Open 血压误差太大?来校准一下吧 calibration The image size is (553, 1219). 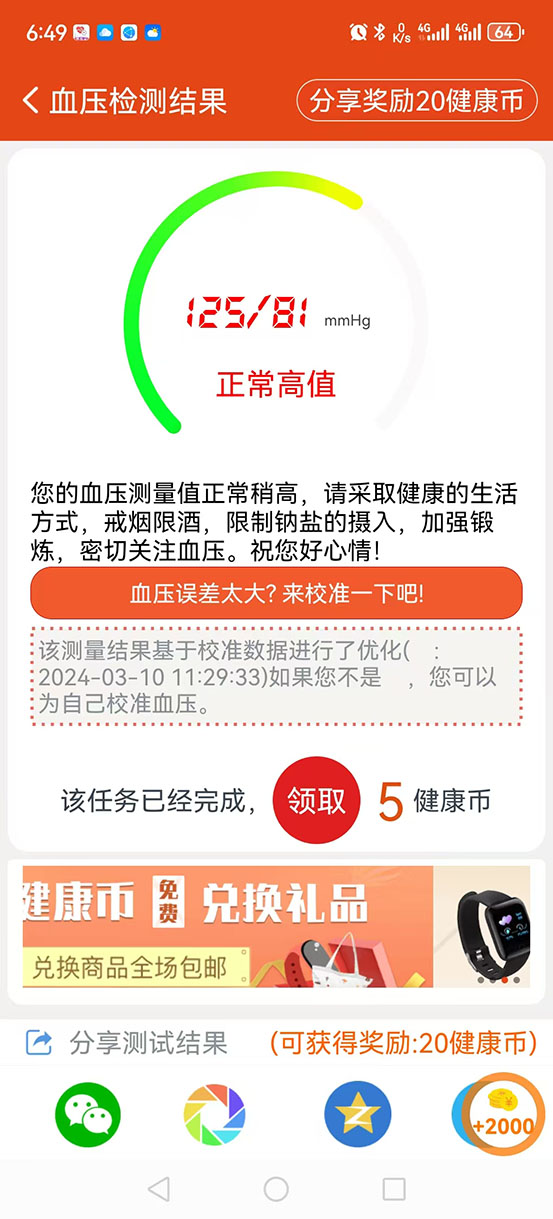pyautogui.click(x=277, y=593)
